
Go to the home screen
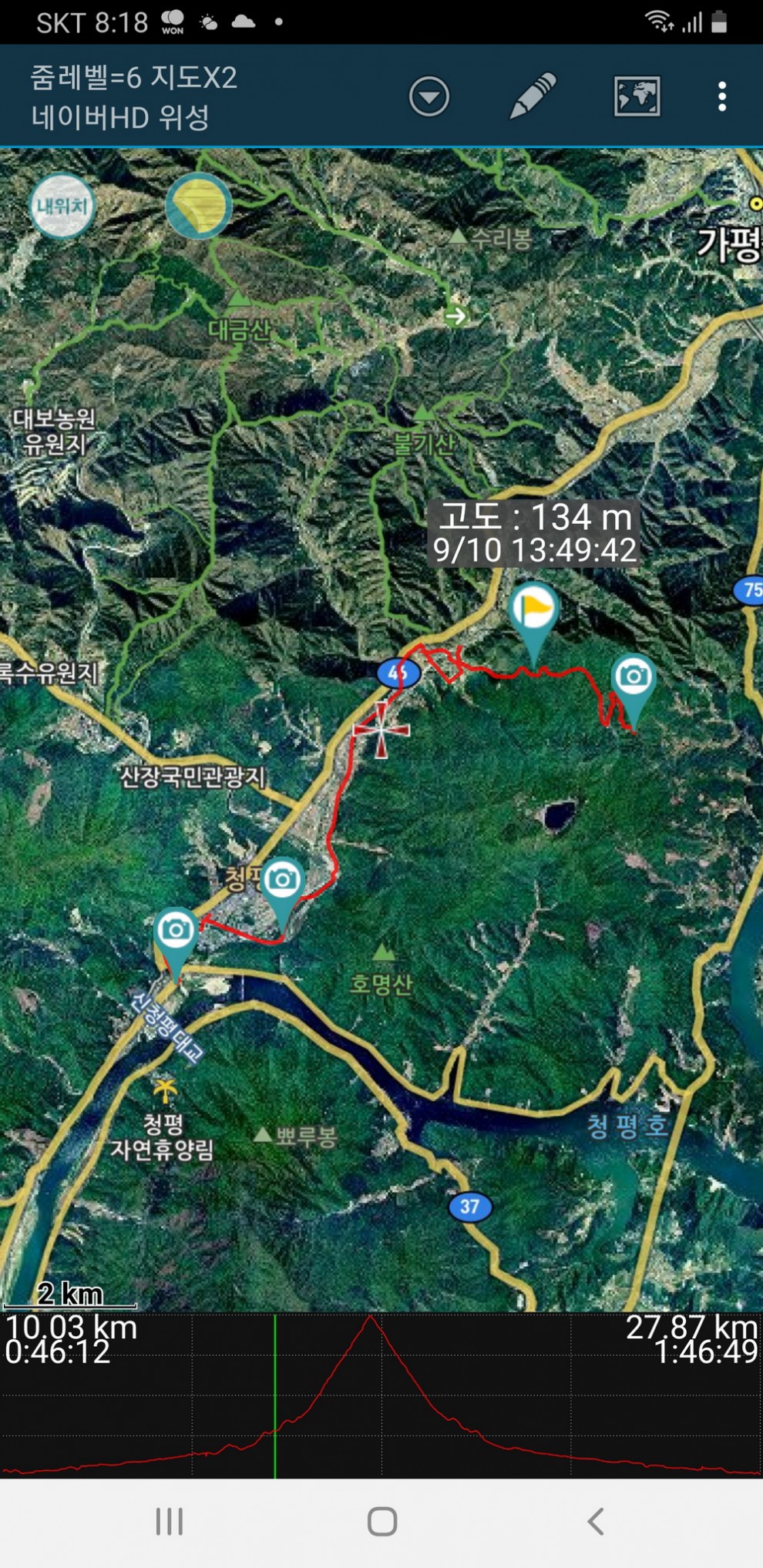(x=382, y=1521)
